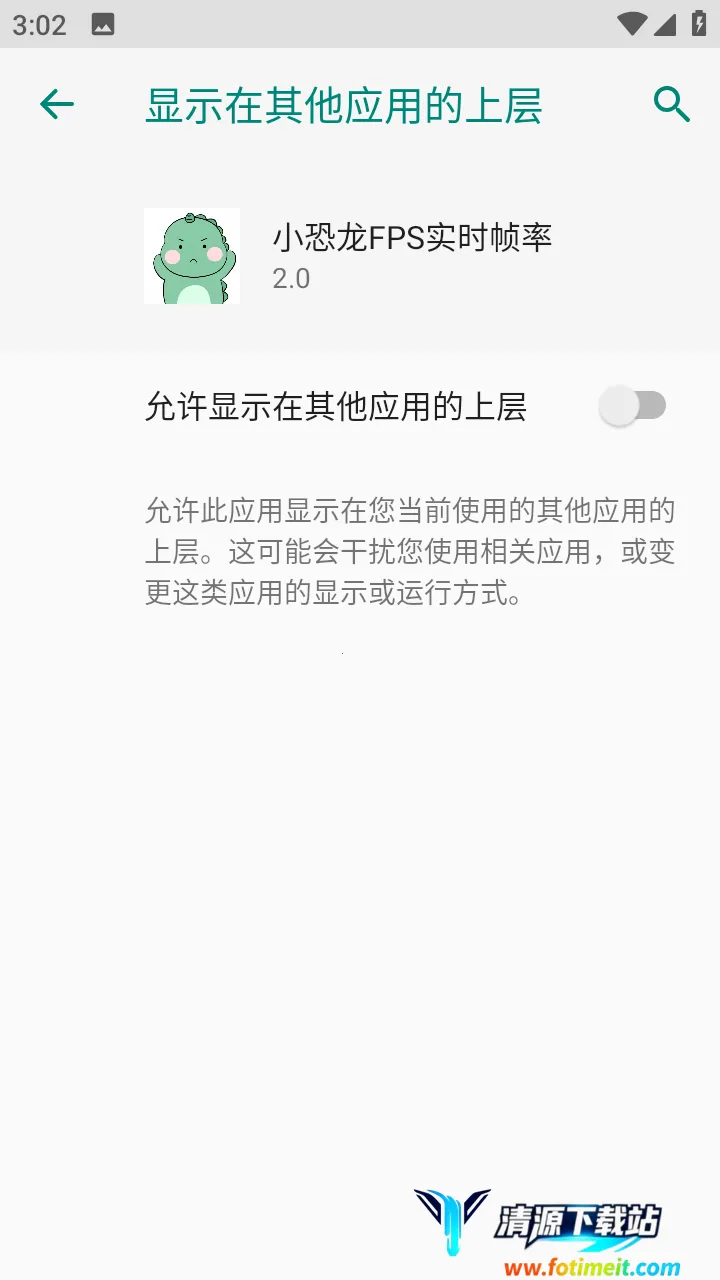Open the search icon in the app bar
The image size is (720, 1280).
coord(671,104)
